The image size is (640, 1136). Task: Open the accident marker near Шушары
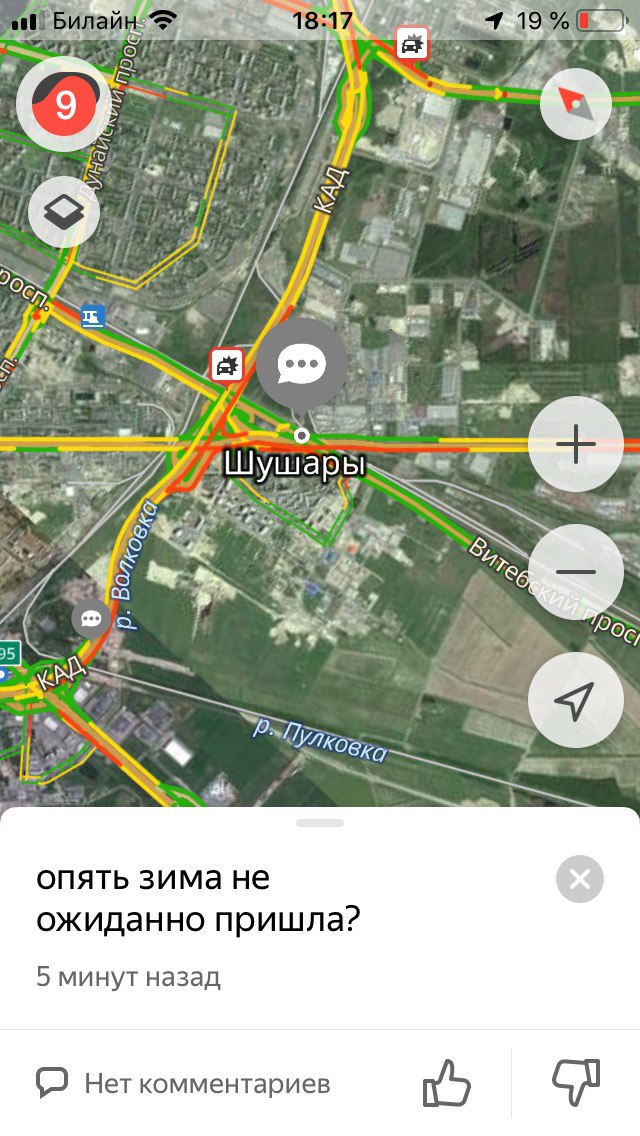pyautogui.click(x=227, y=366)
